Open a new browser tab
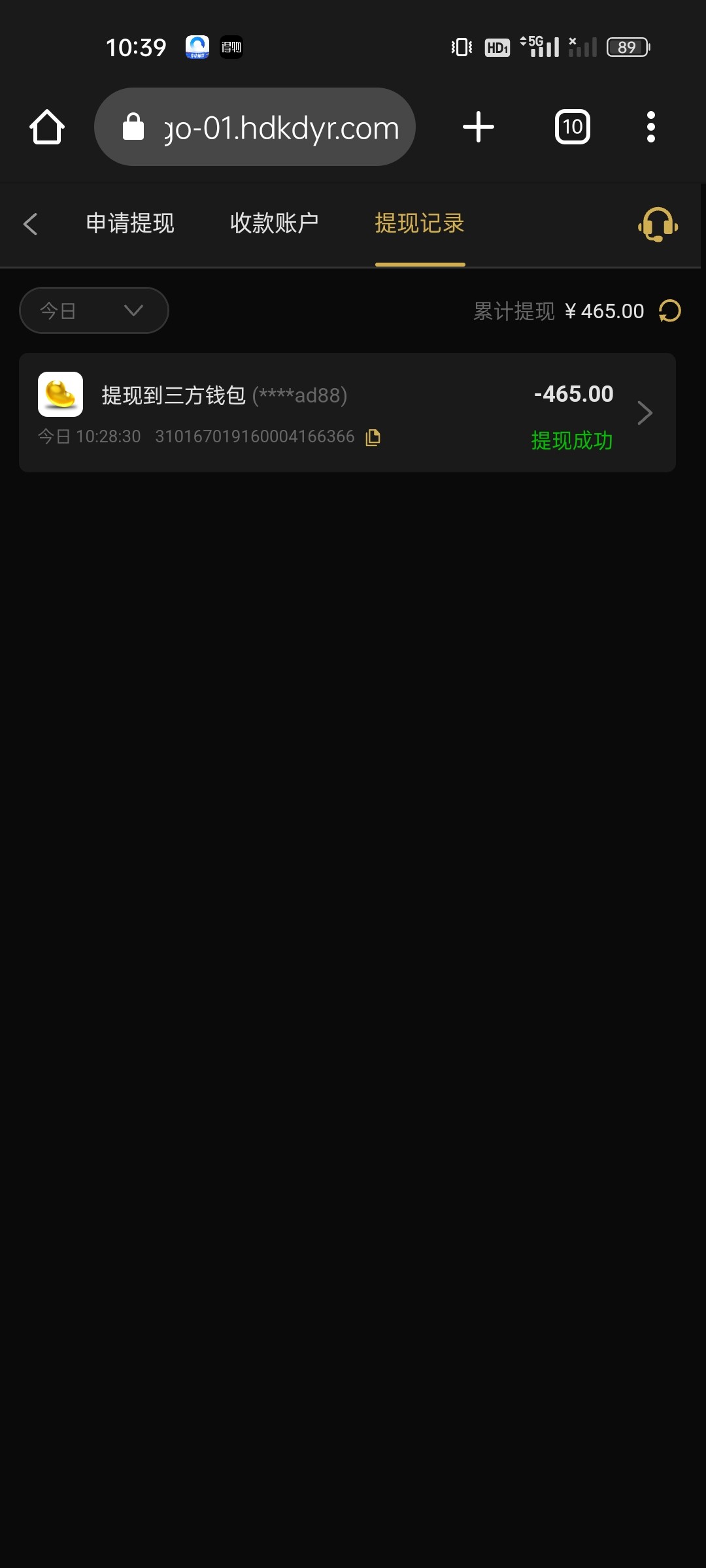 tap(479, 127)
